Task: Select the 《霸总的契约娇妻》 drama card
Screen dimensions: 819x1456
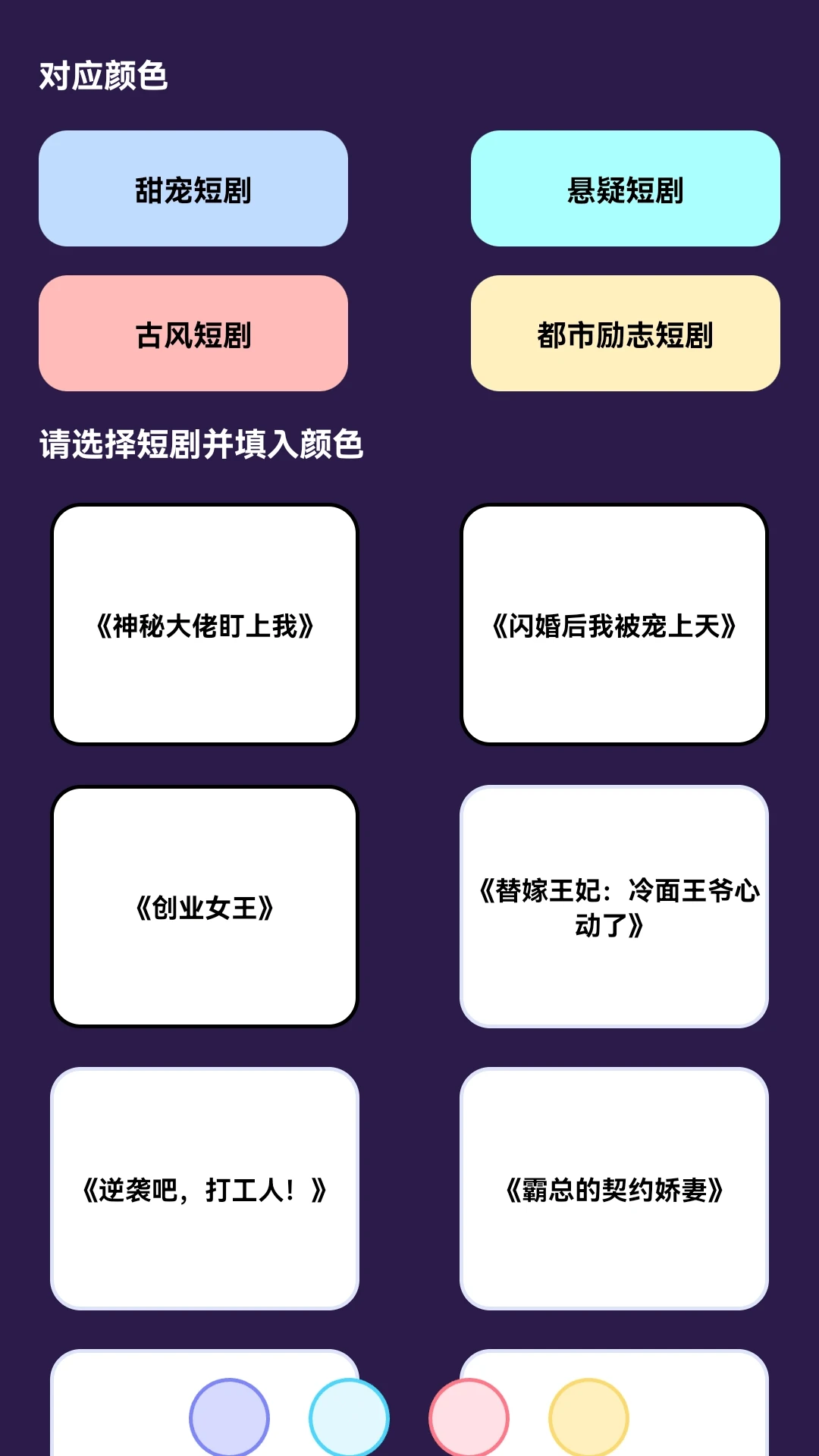Action: [x=615, y=1187]
